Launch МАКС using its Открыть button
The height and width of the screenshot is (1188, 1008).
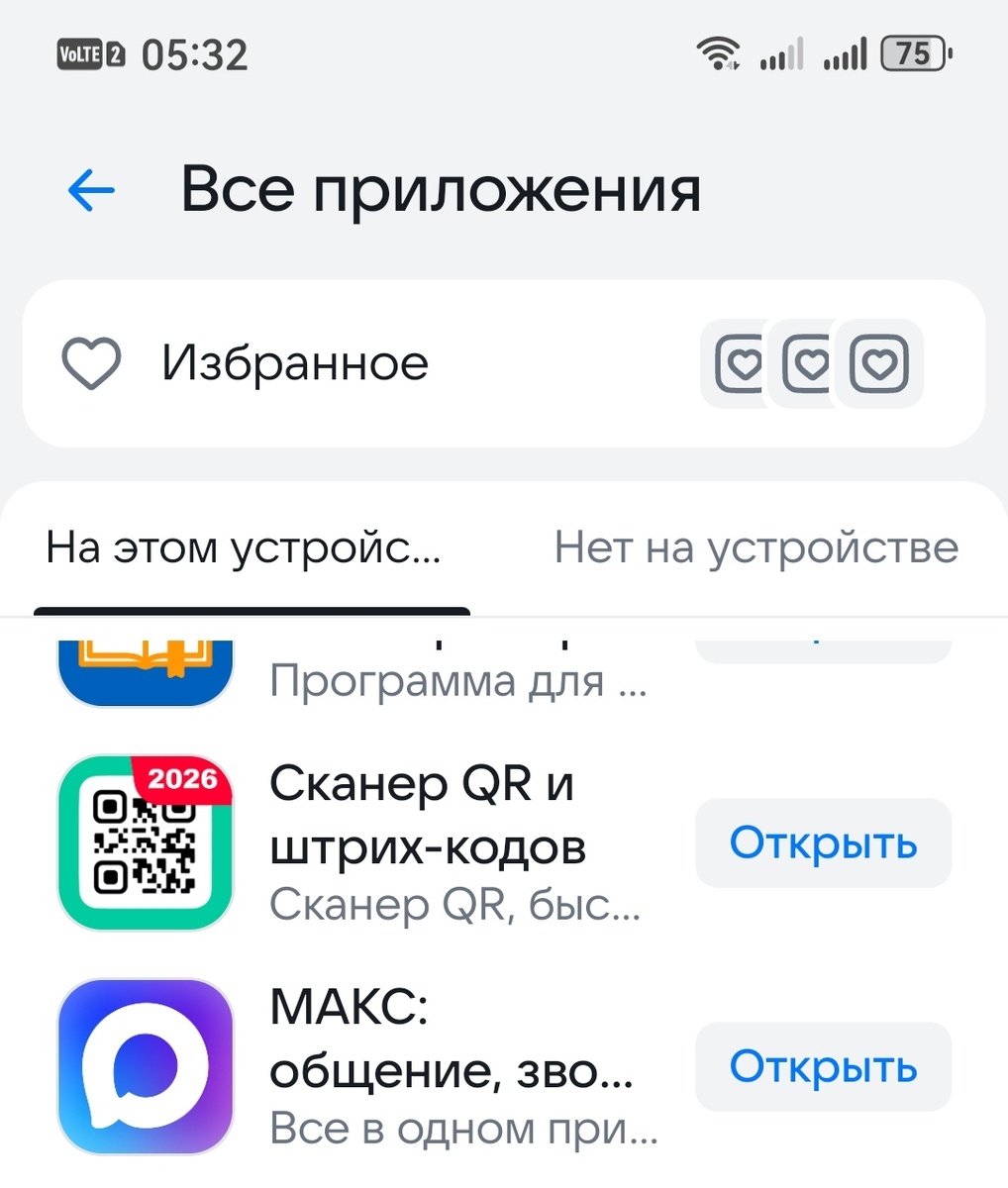(823, 1066)
